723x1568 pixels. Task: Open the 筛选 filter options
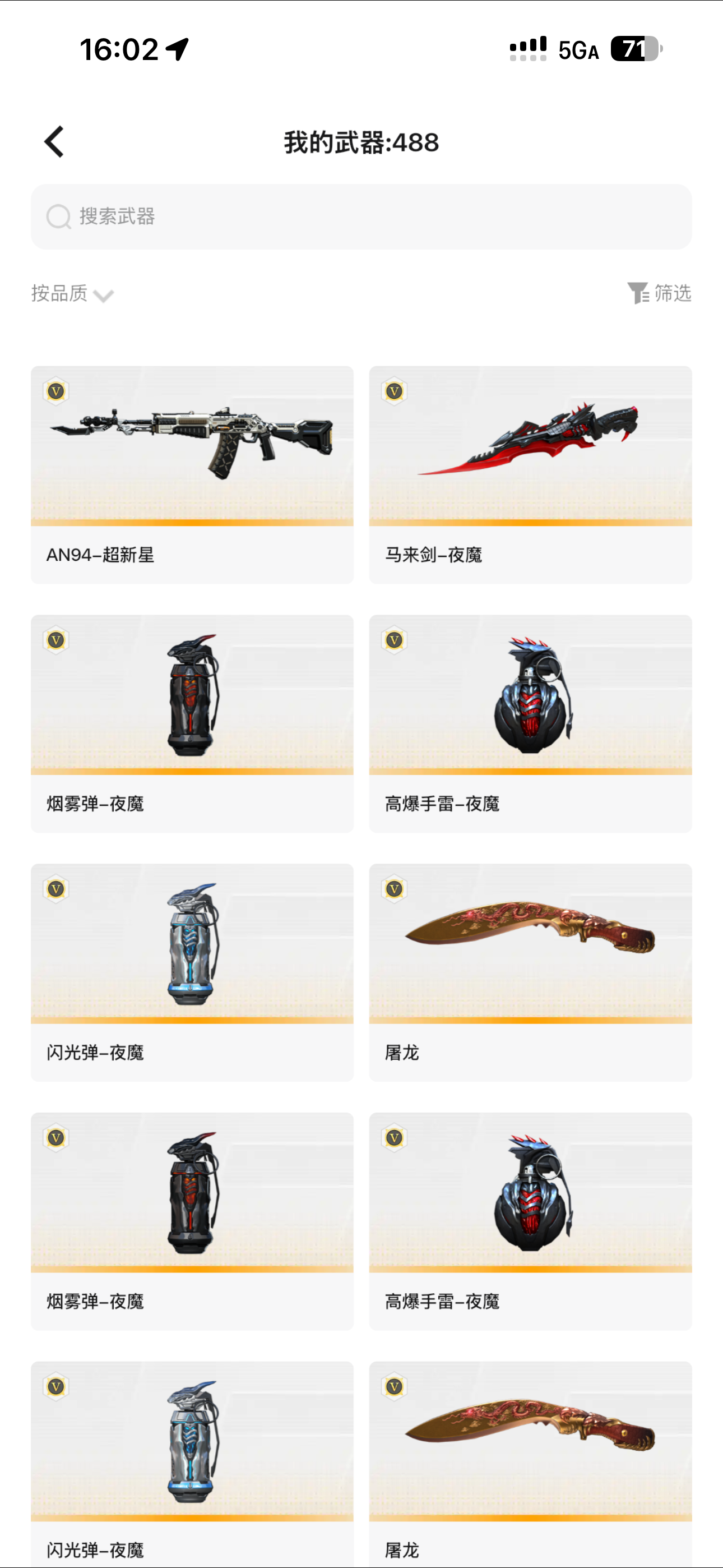(x=659, y=293)
